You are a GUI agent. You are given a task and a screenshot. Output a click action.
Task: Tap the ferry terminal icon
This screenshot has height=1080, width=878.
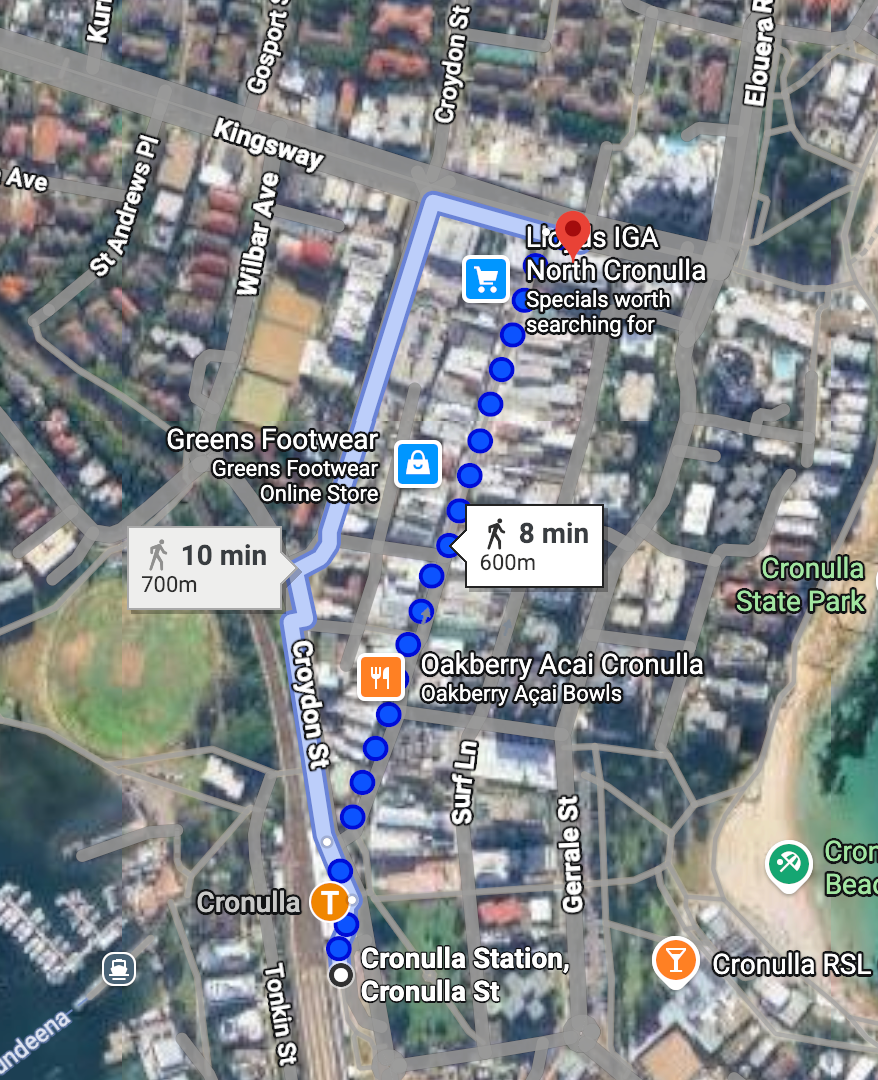coord(119,967)
